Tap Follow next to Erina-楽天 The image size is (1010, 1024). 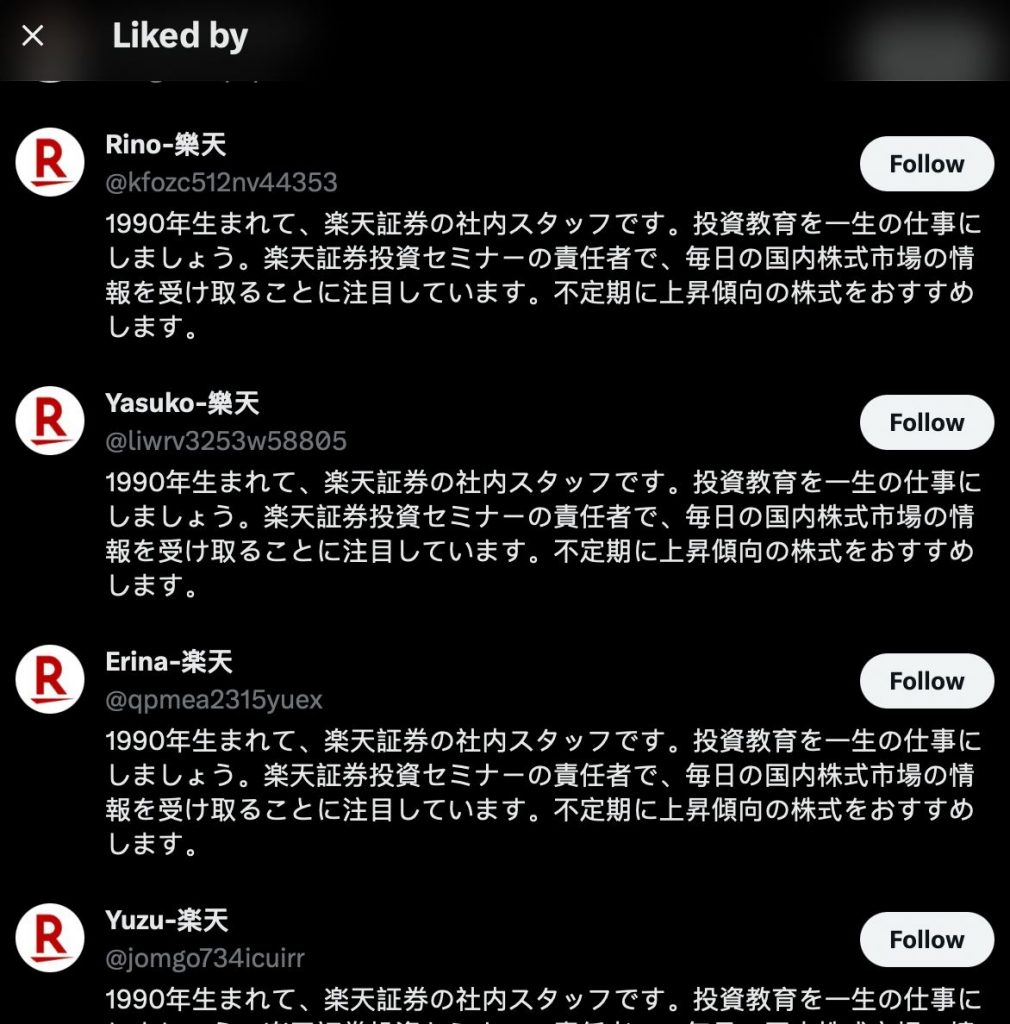pos(926,681)
